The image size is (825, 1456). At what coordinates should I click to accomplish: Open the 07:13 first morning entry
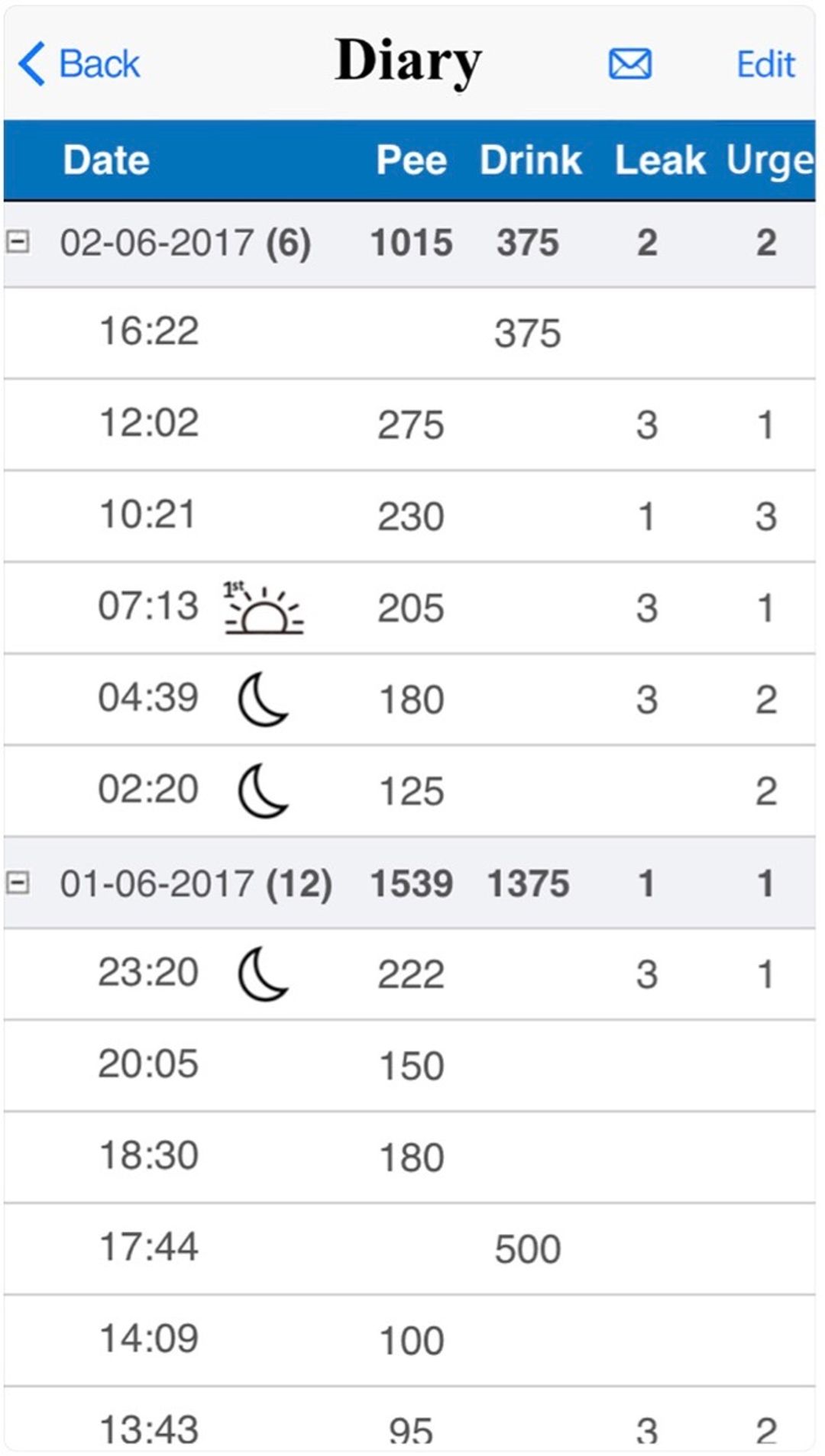click(409, 608)
